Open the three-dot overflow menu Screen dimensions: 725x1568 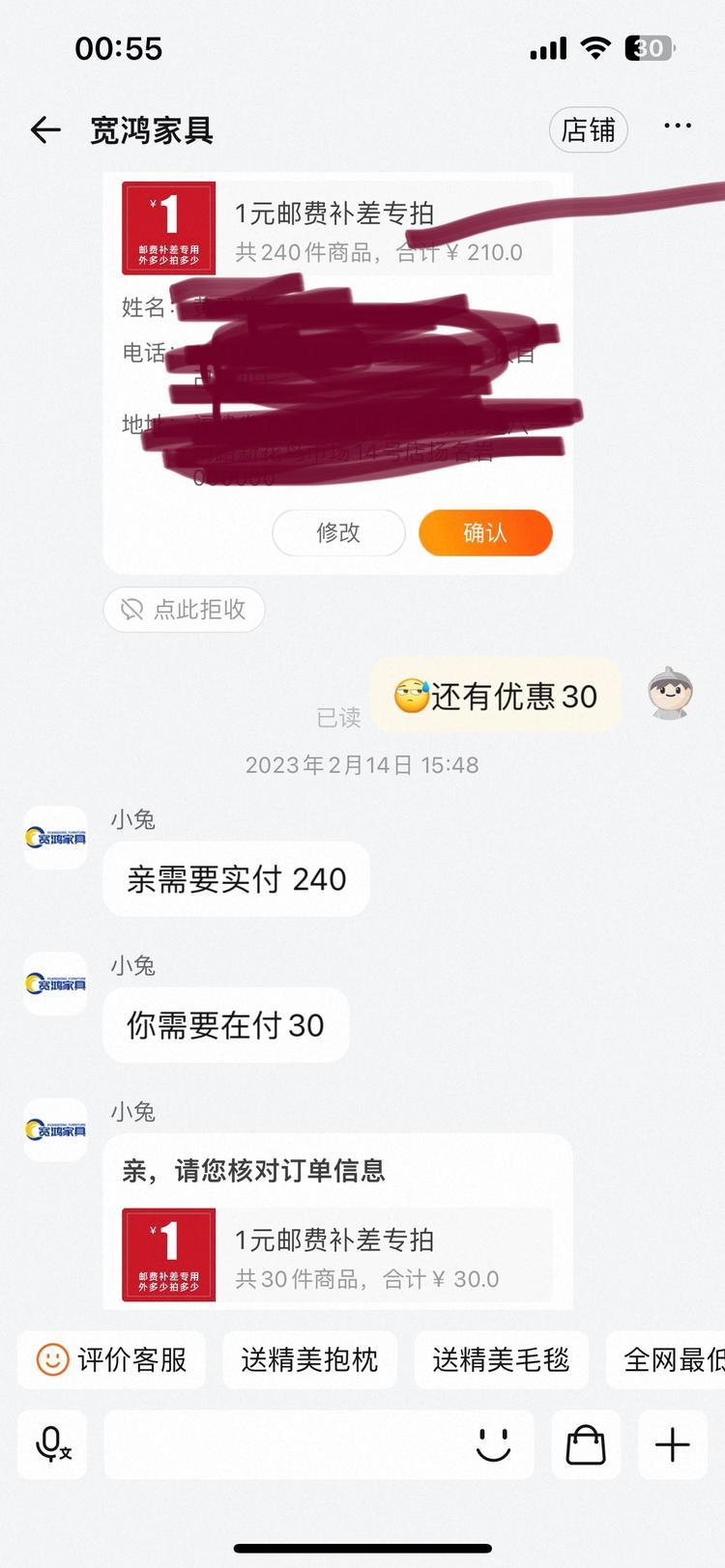pyautogui.click(x=677, y=126)
